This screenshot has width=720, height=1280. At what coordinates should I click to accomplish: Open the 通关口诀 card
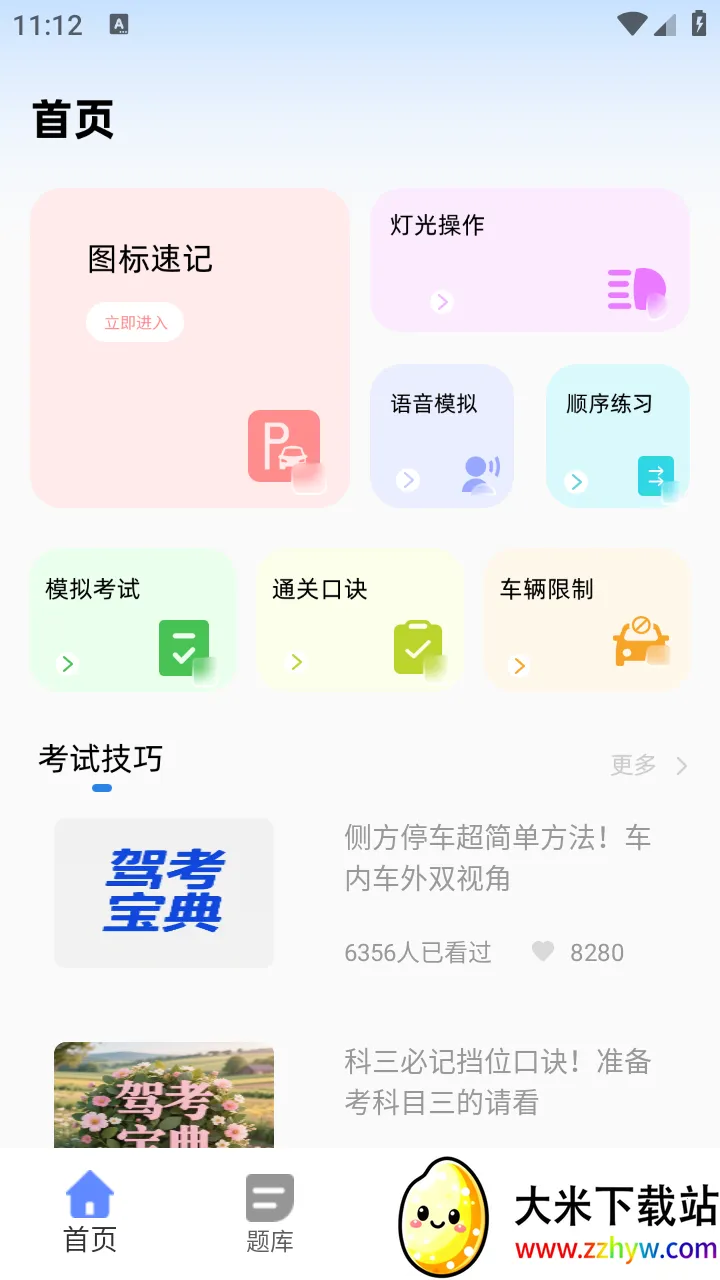(x=359, y=620)
